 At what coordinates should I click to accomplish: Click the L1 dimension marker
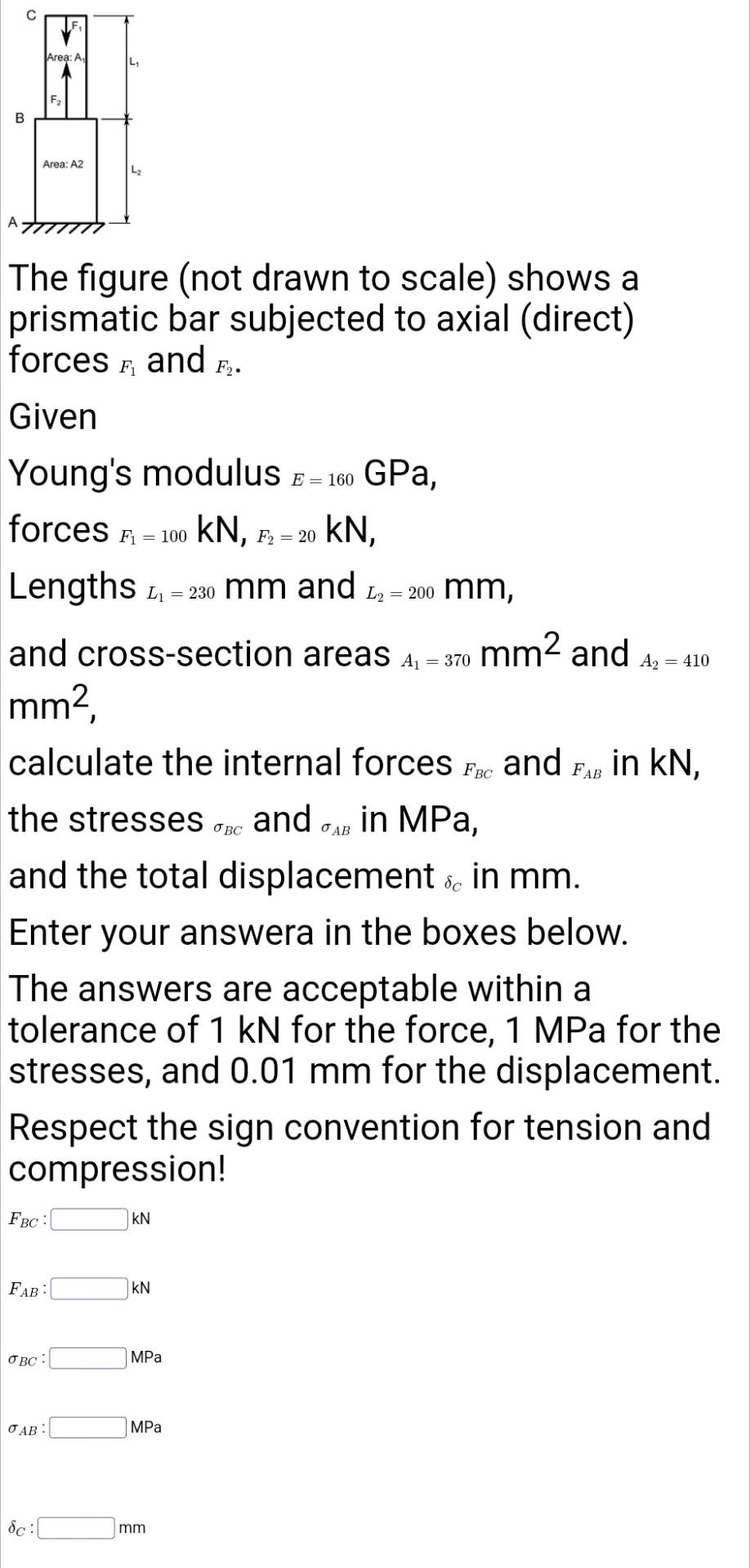[133, 60]
